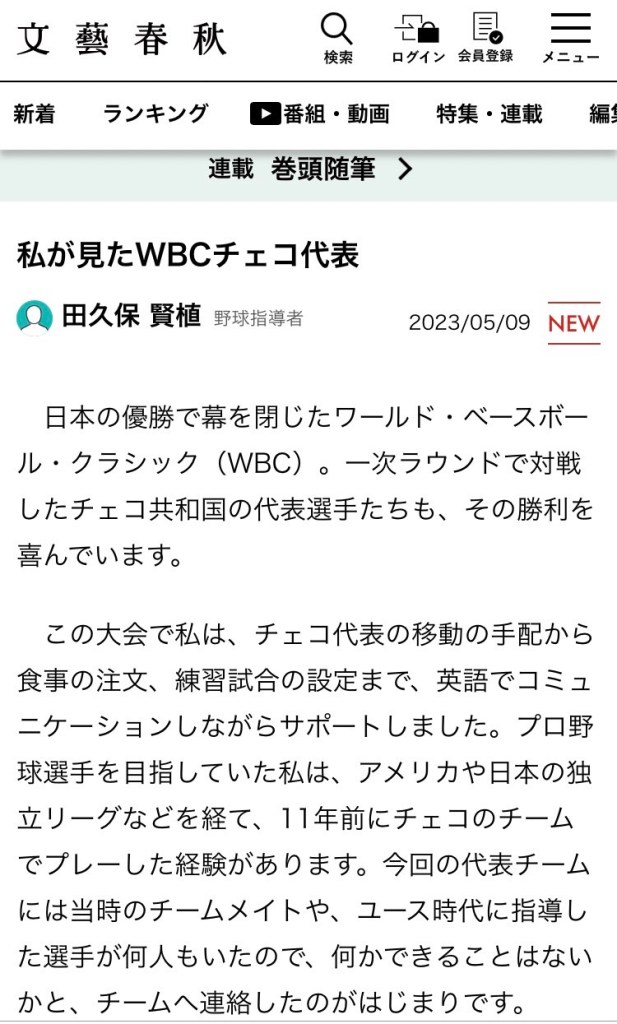Go to the 文藝春秋 home page
The image size is (617, 1024).
pyautogui.click(x=122, y=39)
